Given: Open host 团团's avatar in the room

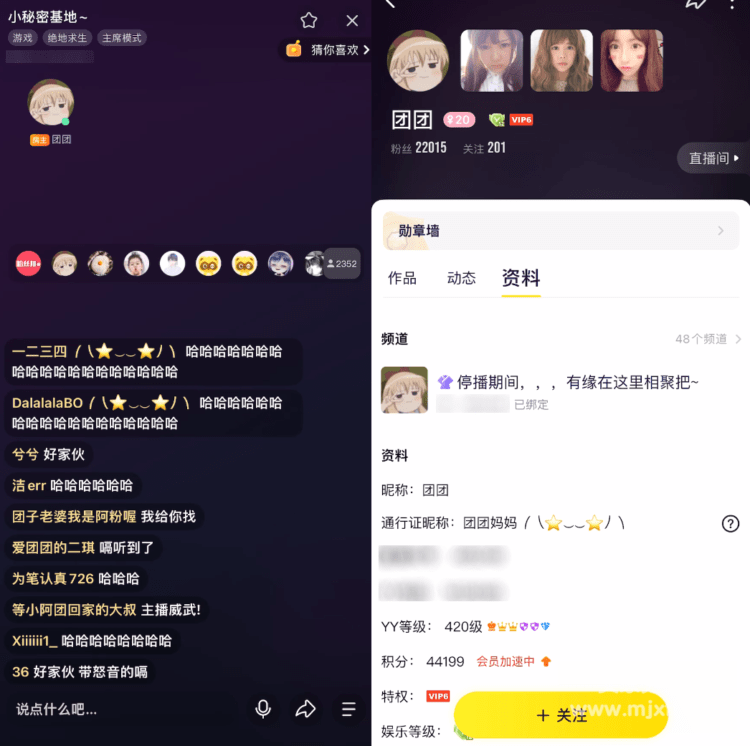Looking at the screenshot, I should click(x=50, y=103).
